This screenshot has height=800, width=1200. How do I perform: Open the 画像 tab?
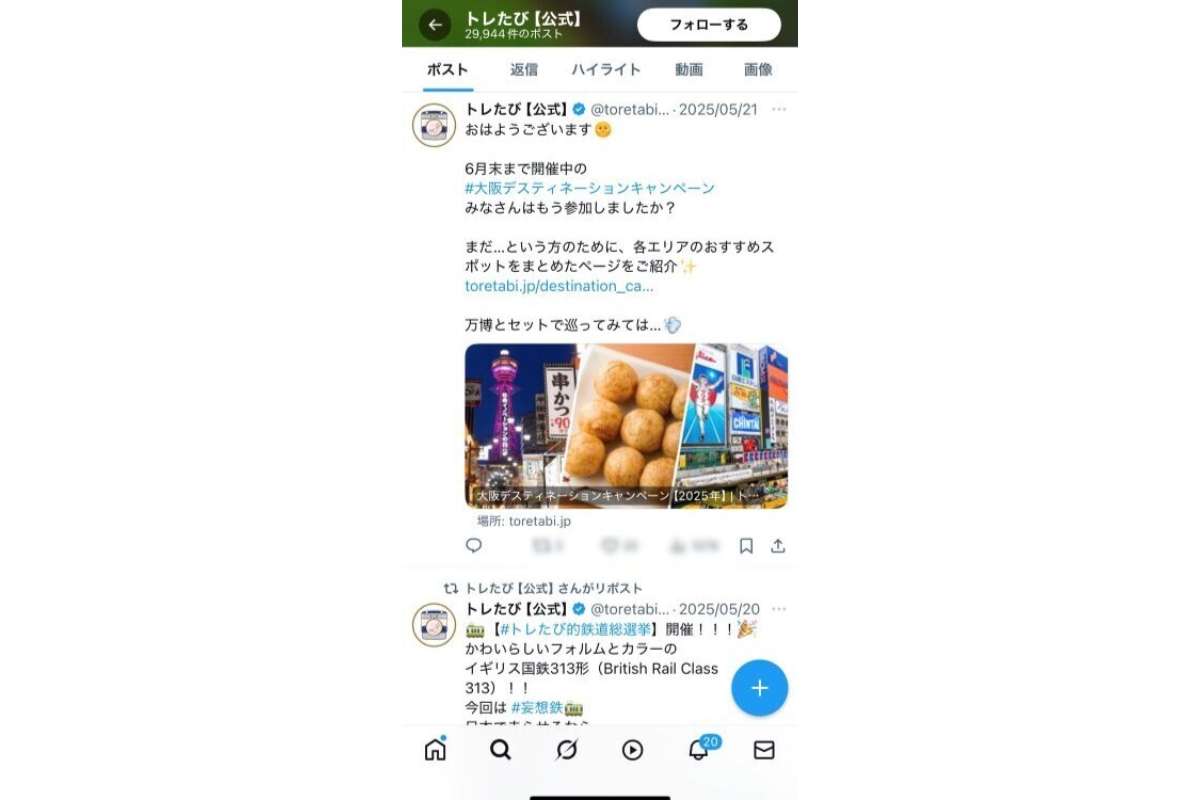pos(758,70)
